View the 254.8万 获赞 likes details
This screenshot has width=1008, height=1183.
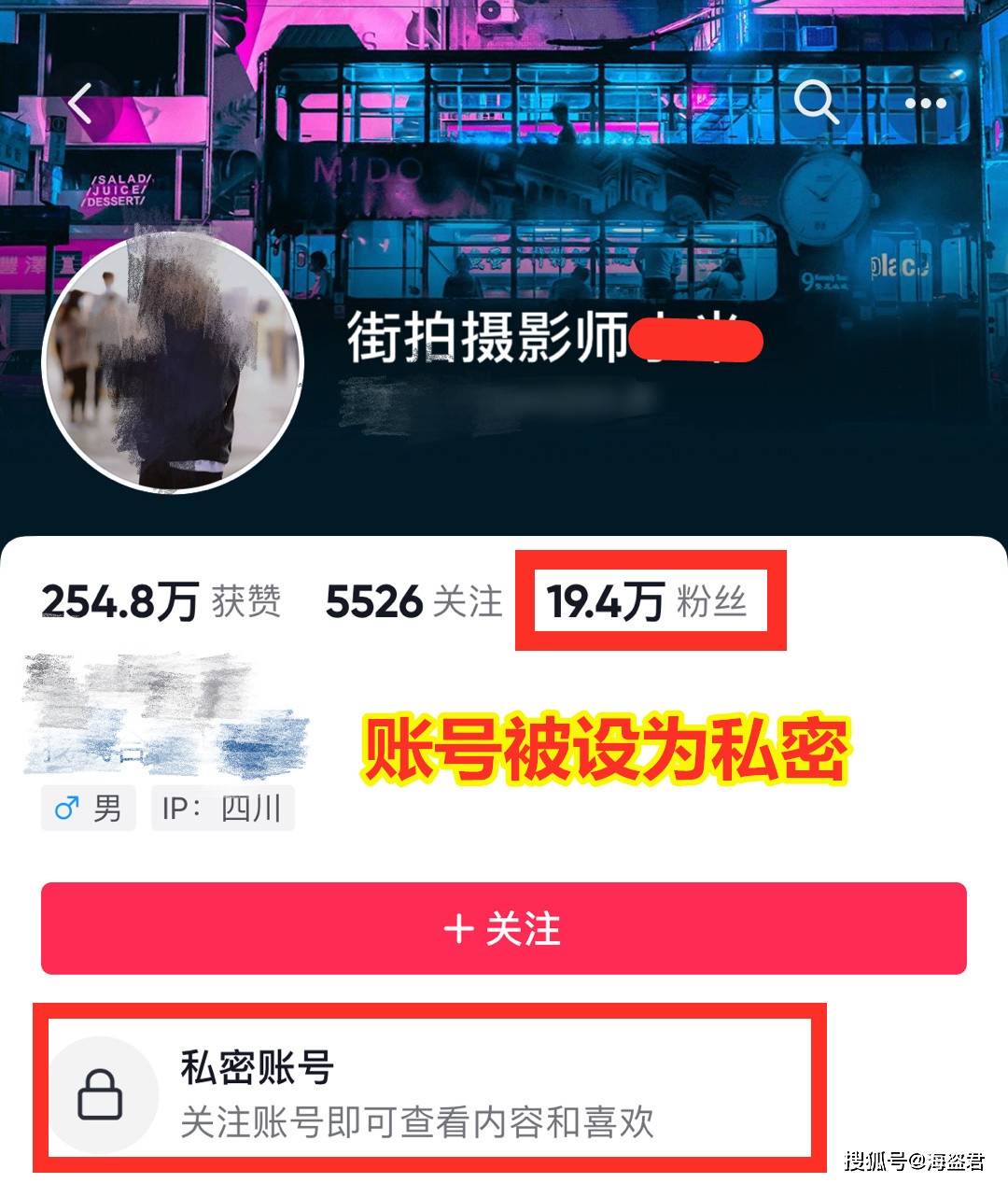point(161,602)
